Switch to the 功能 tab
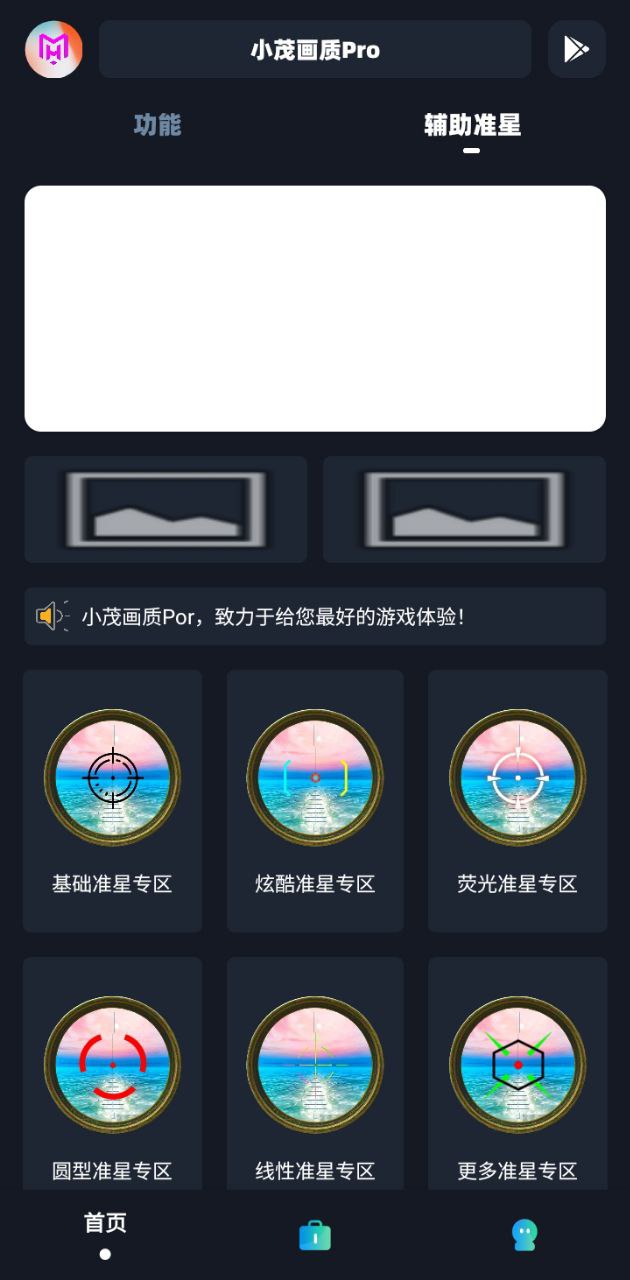 (157, 125)
